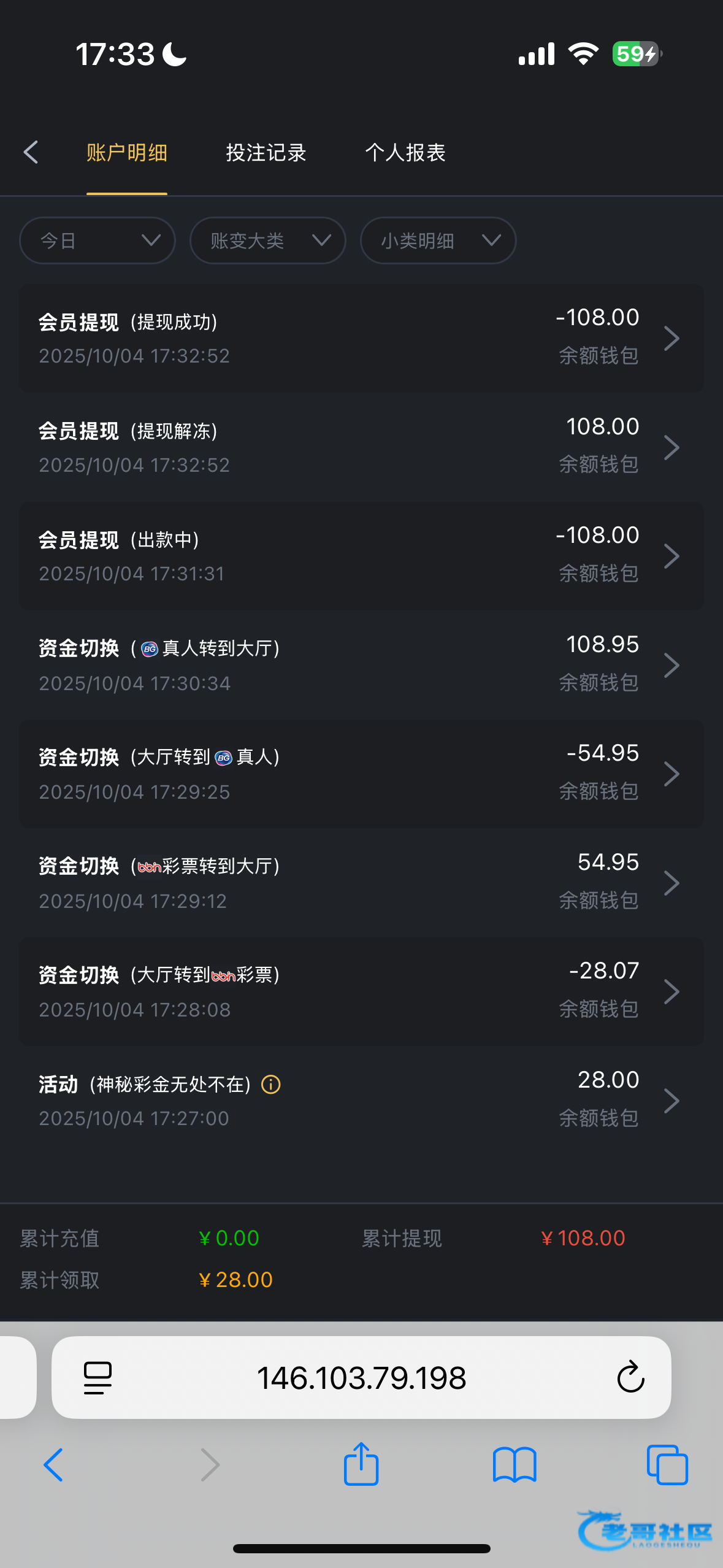The image size is (723, 1568).
Task: Open the 活动 神秘彩金无处不在 record
Action: 361,1101
